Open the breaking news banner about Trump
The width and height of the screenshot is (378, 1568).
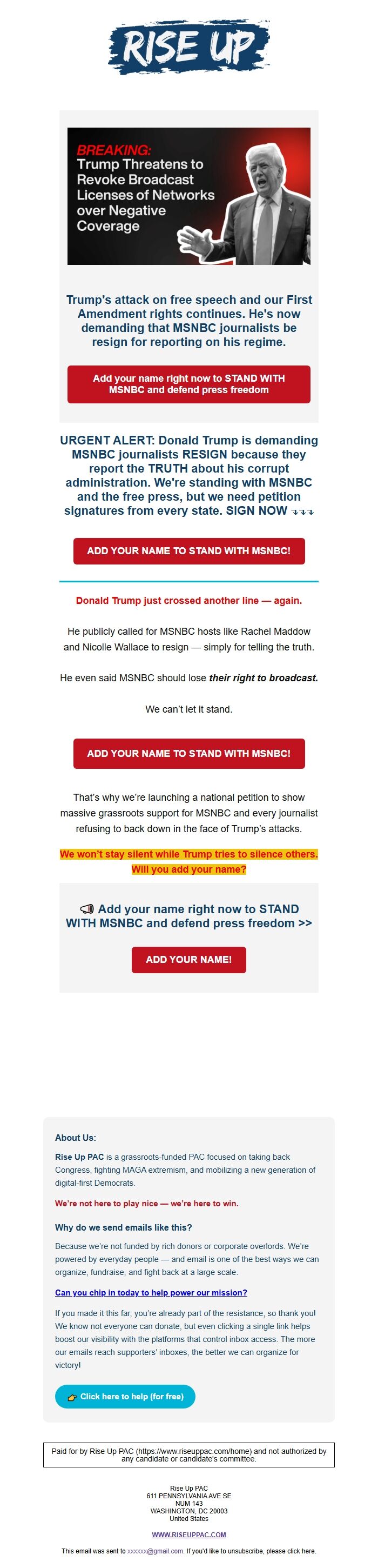pyautogui.click(x=188, y=196)
